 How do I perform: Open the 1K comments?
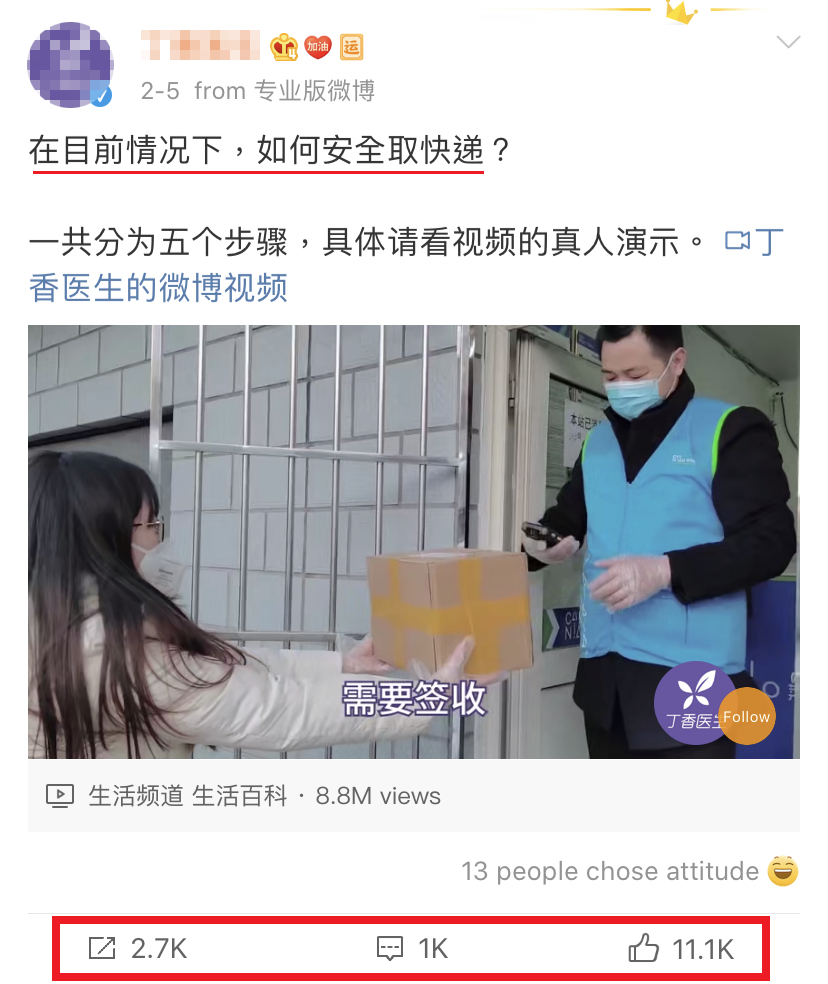(x=412, y=949)
